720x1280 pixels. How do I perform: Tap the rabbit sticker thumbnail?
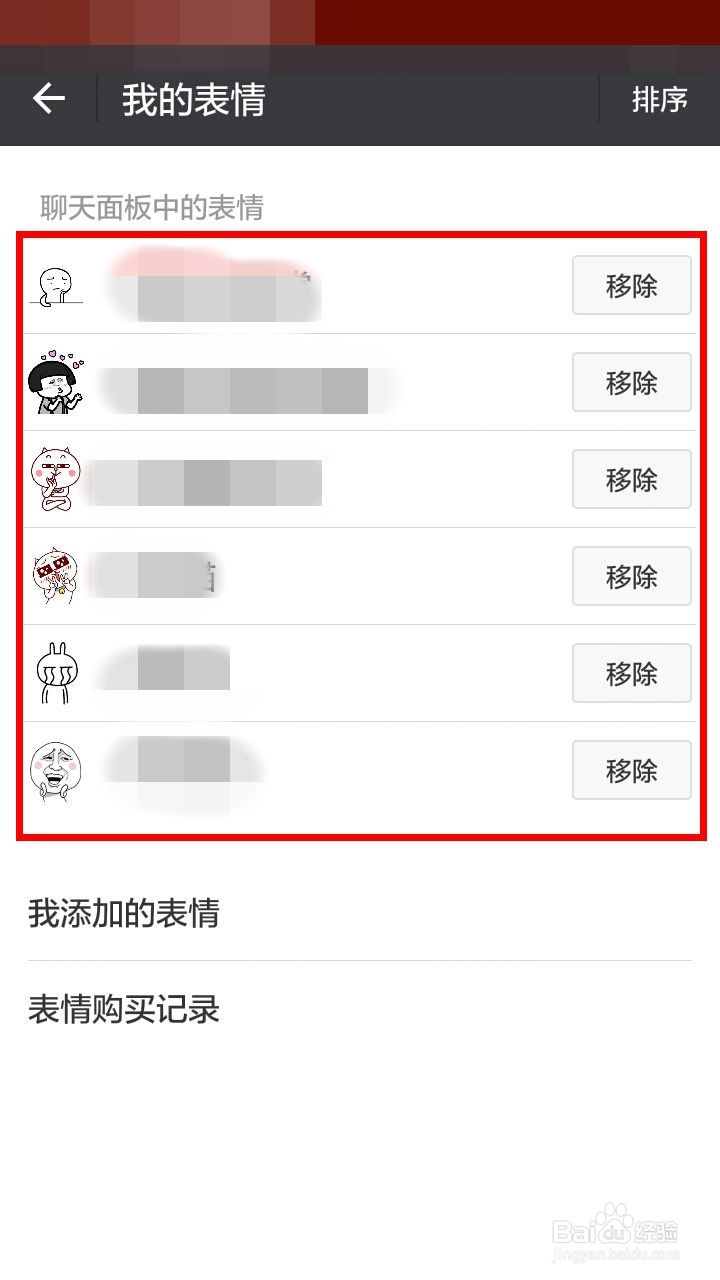click(57, 673)
